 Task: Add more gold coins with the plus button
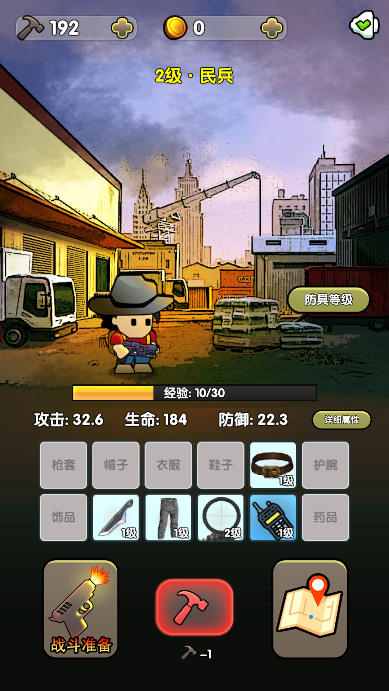coord(271,29)
